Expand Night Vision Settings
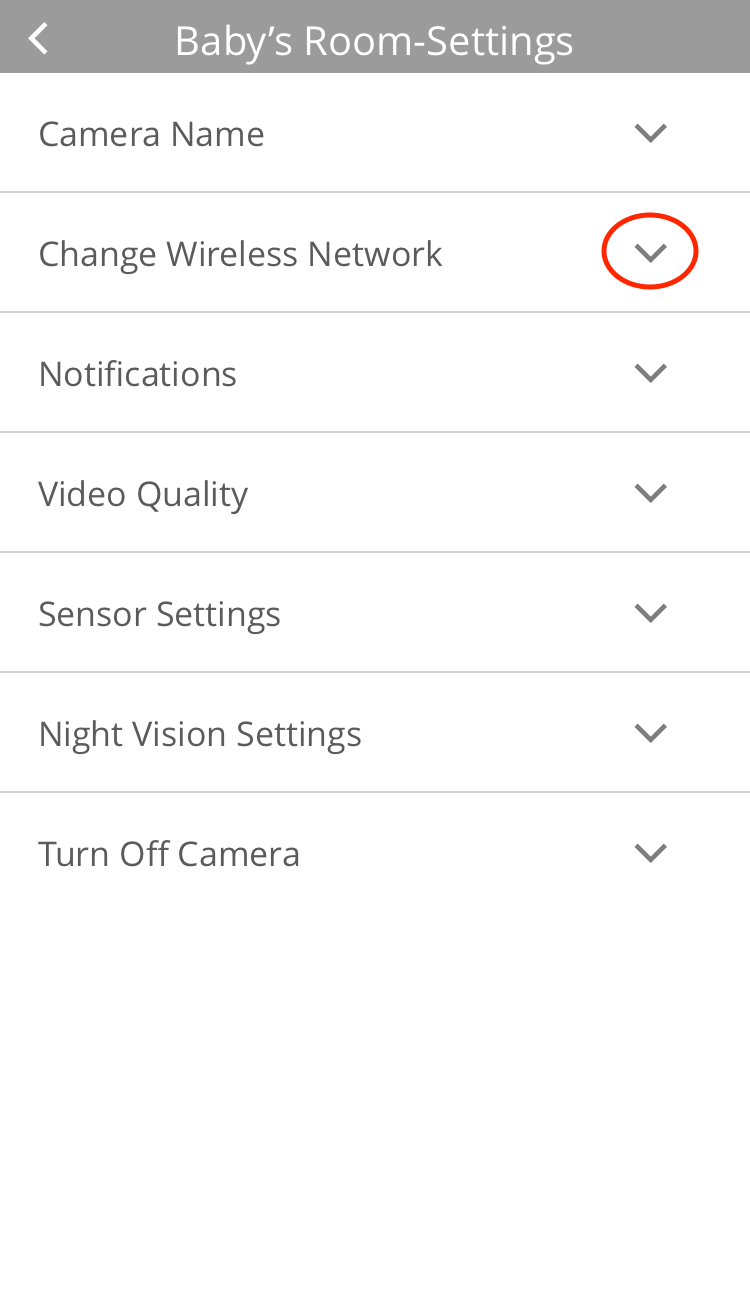The height and width of the screenshot is (1300, 750). (650, 733)
